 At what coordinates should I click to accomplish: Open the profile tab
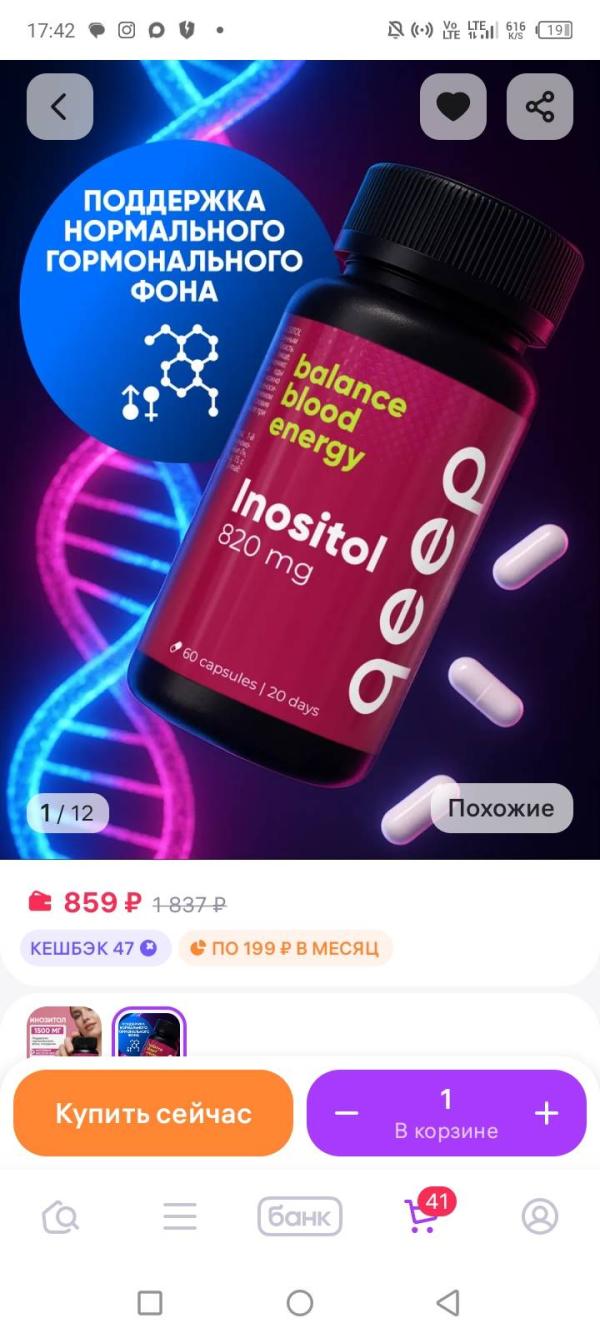point(540,1217)
